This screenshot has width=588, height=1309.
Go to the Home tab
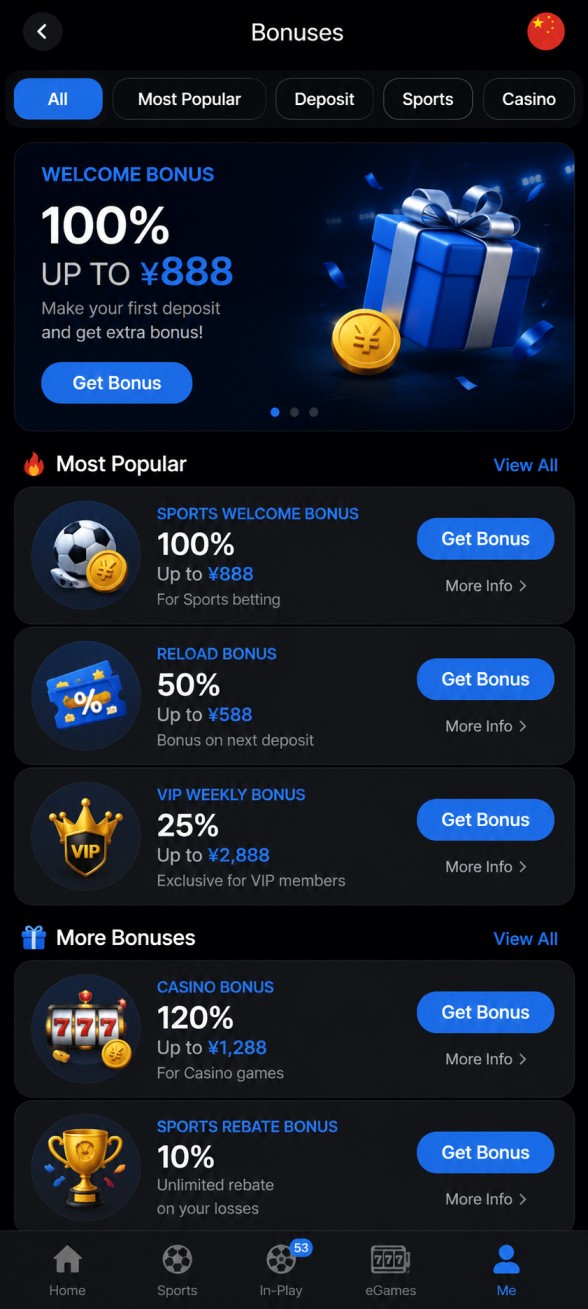click(67, 1270)
